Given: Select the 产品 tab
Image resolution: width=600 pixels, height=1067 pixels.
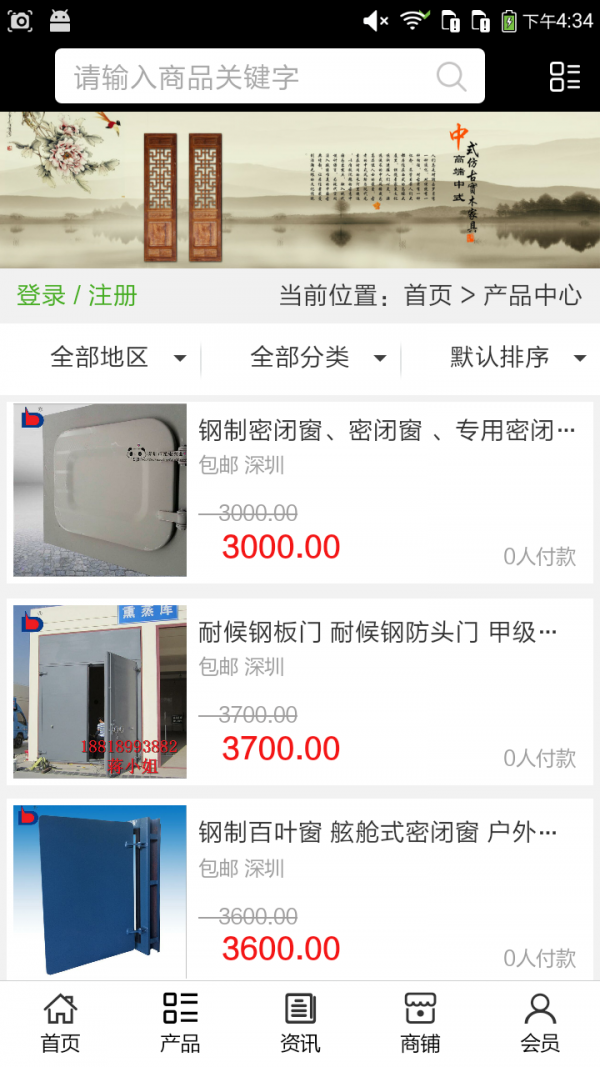Looking at the screenshot, I should (x=180, y=1023).
